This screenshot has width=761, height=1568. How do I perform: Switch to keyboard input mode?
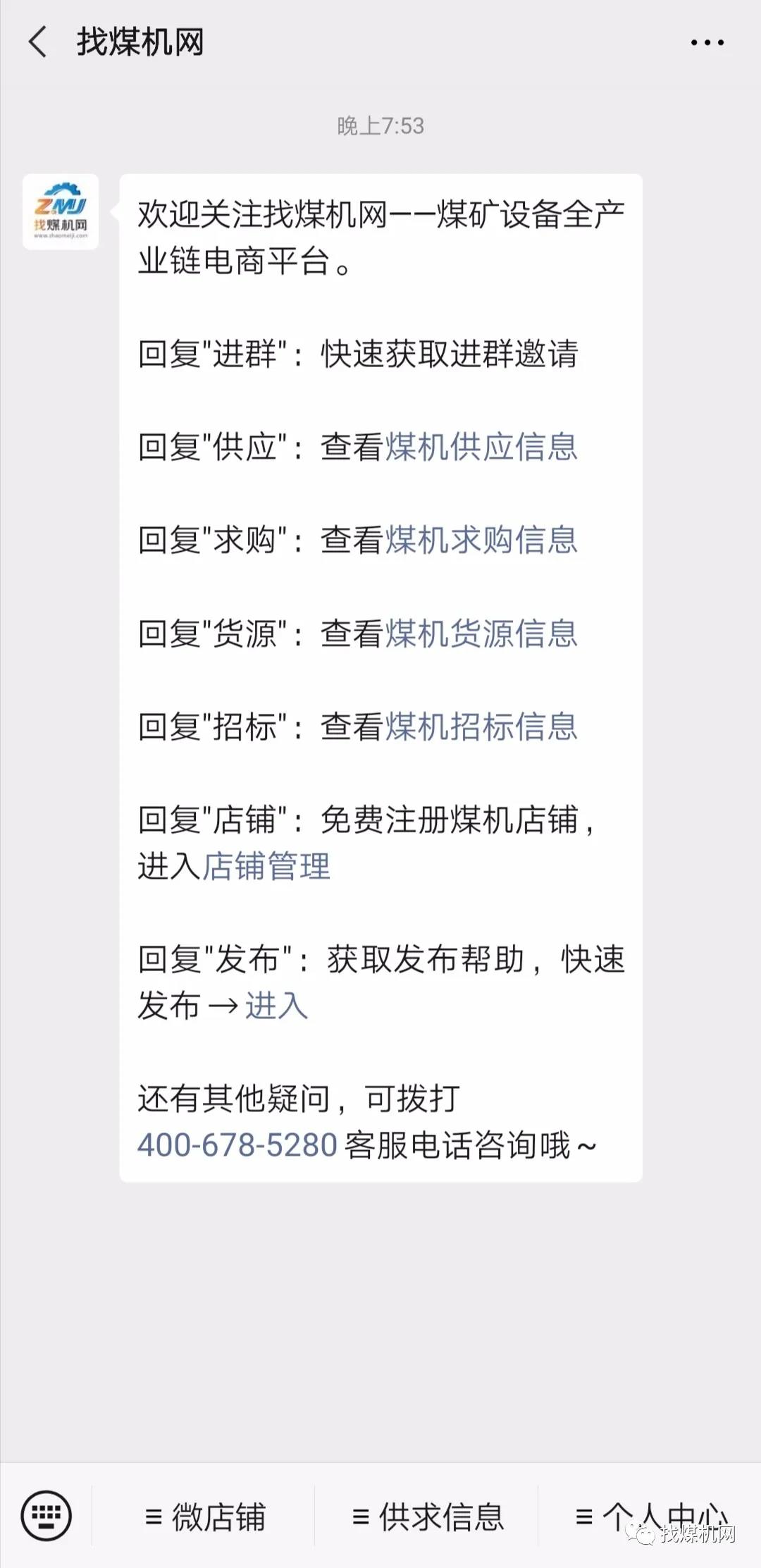click(x=46, y=1515)
